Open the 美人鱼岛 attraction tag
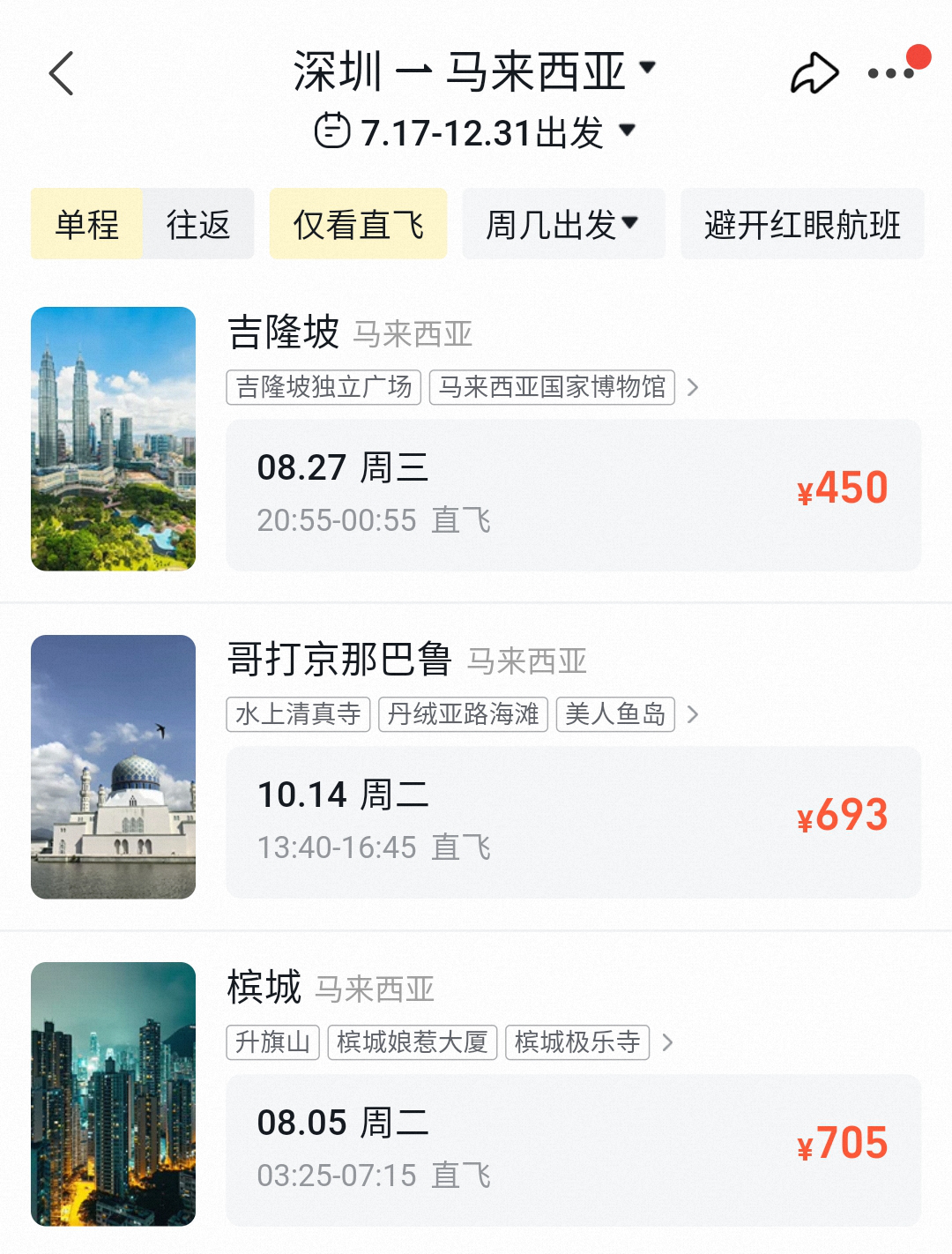The width and height of the screenshot is (952, 1254). 615,714
